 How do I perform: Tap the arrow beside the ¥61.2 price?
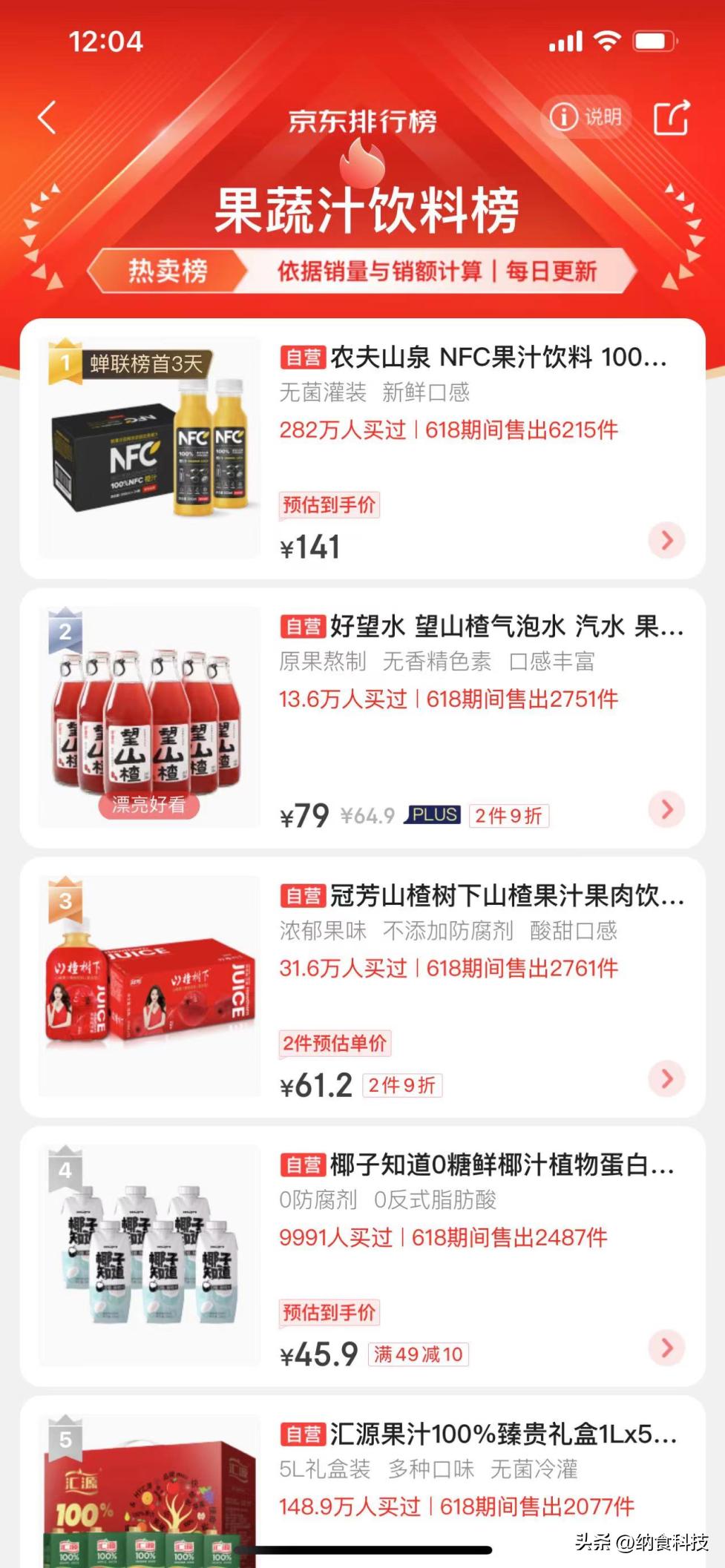666,1078
